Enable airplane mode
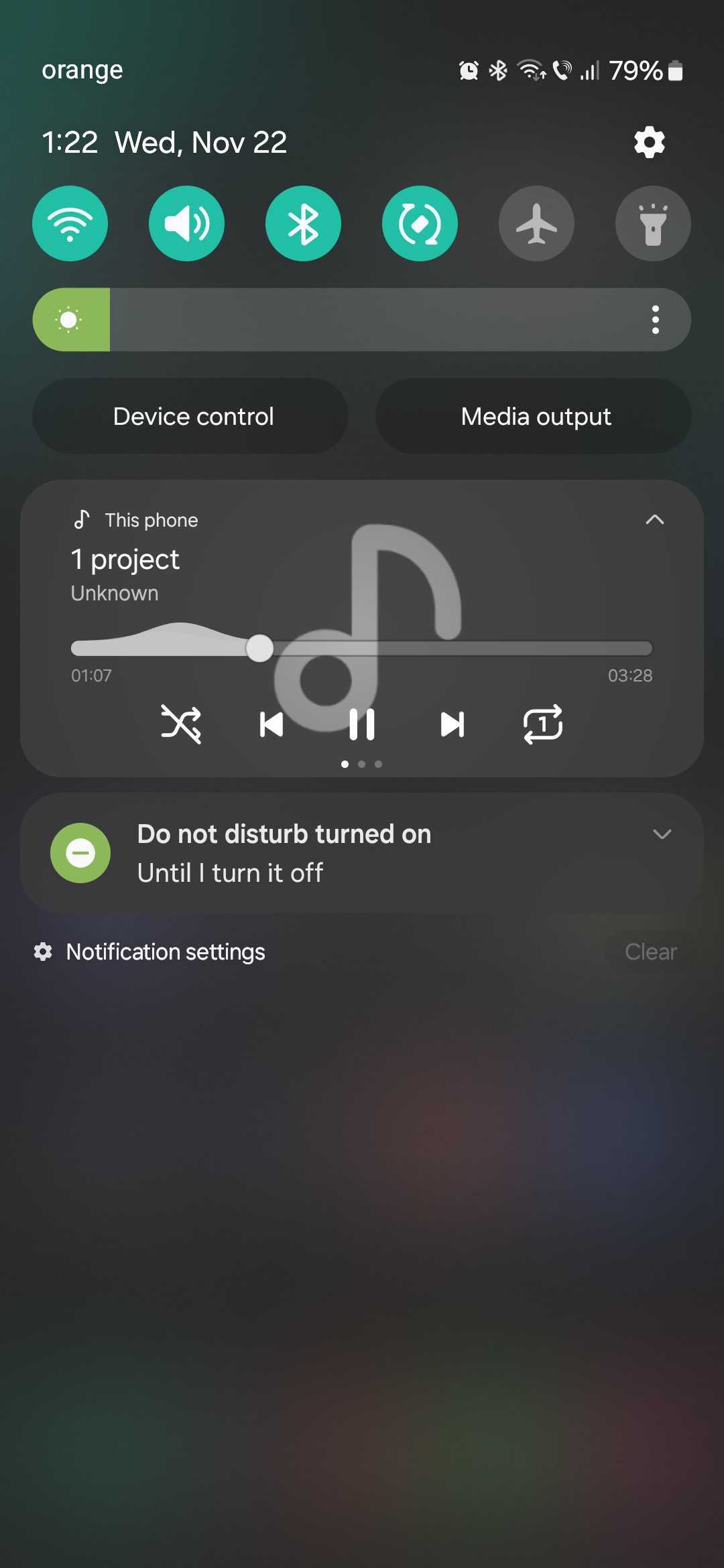 536,223
